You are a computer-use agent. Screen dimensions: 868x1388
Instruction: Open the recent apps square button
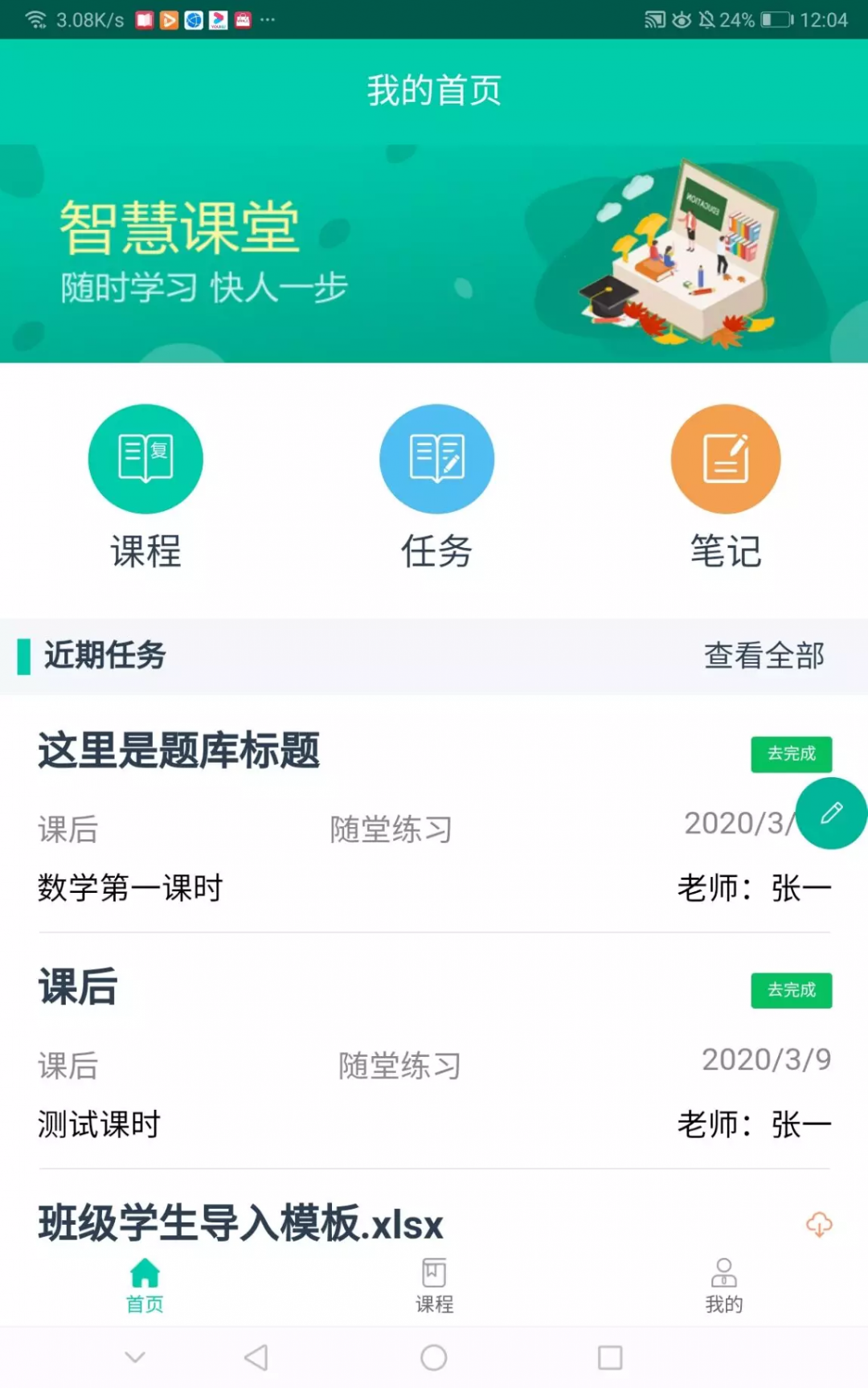[x=610, y=1357]
